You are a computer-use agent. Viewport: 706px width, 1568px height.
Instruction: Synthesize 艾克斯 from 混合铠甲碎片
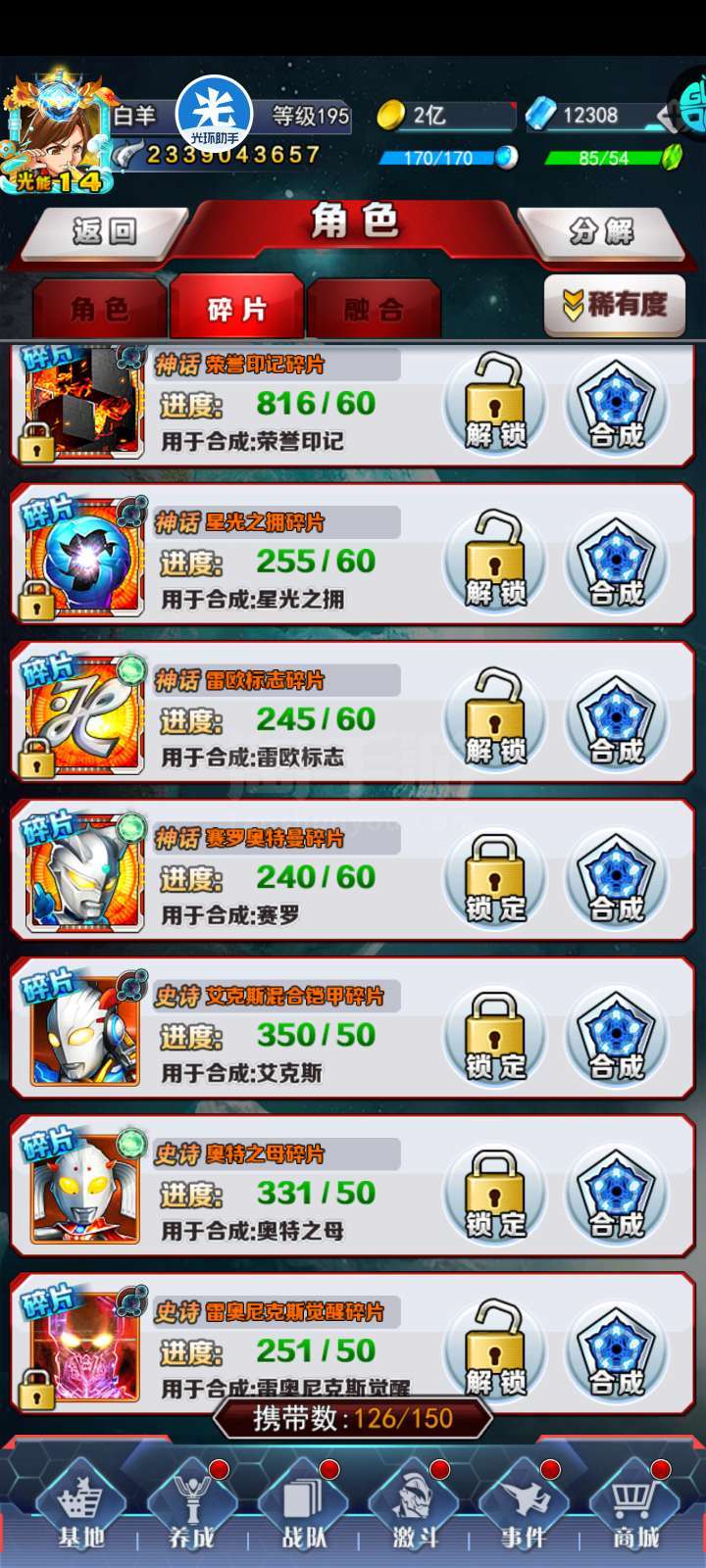click(x=617, y=1035)
